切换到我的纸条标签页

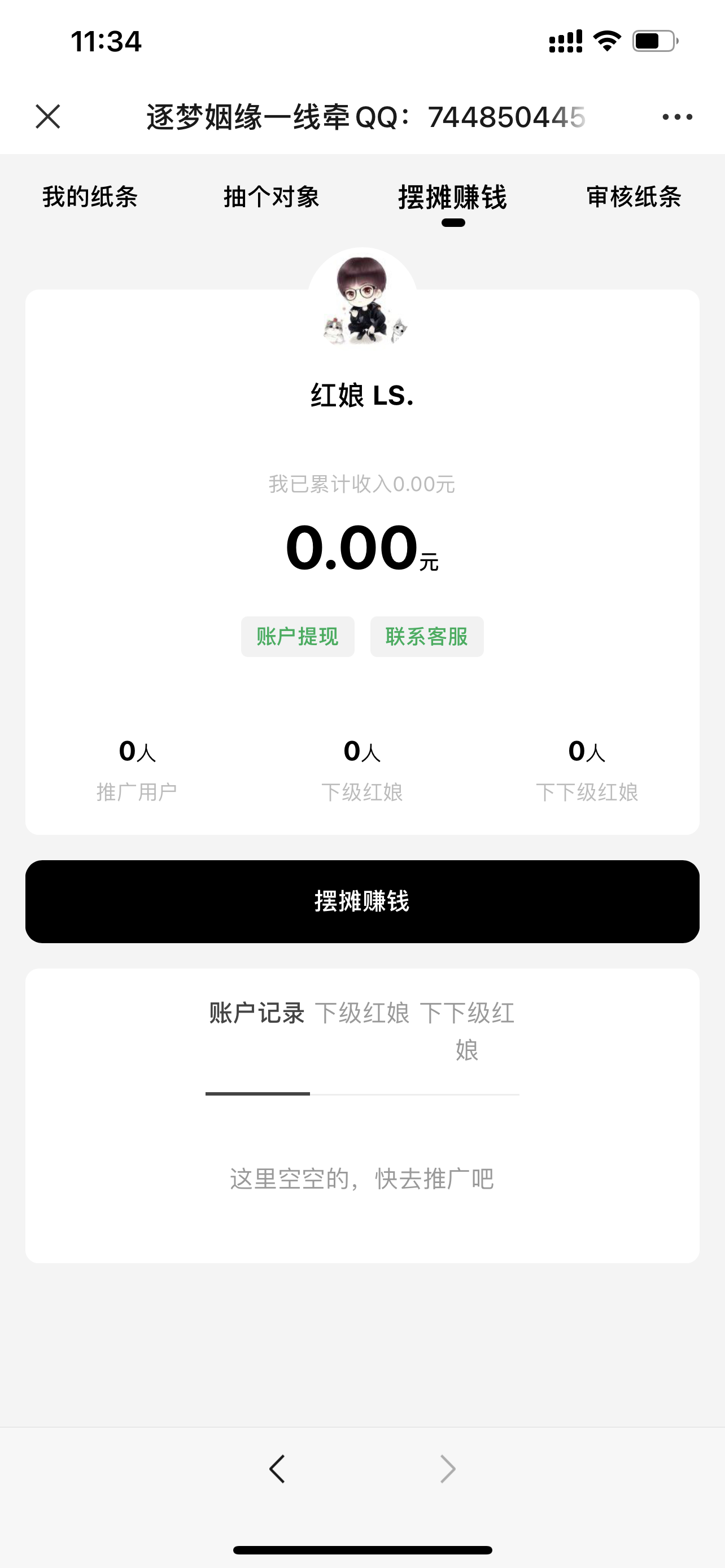(x=89, y=196)
